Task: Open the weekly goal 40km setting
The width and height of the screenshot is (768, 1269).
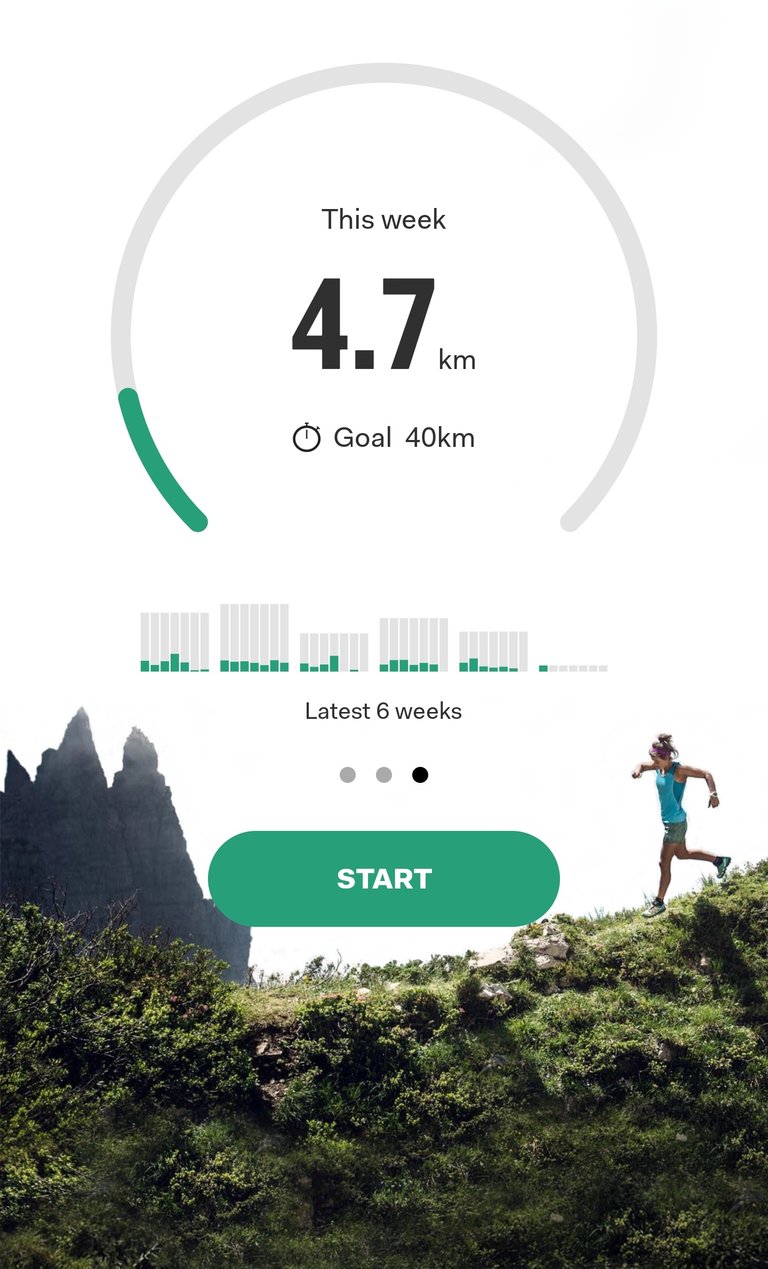Action: coord(384,438)
